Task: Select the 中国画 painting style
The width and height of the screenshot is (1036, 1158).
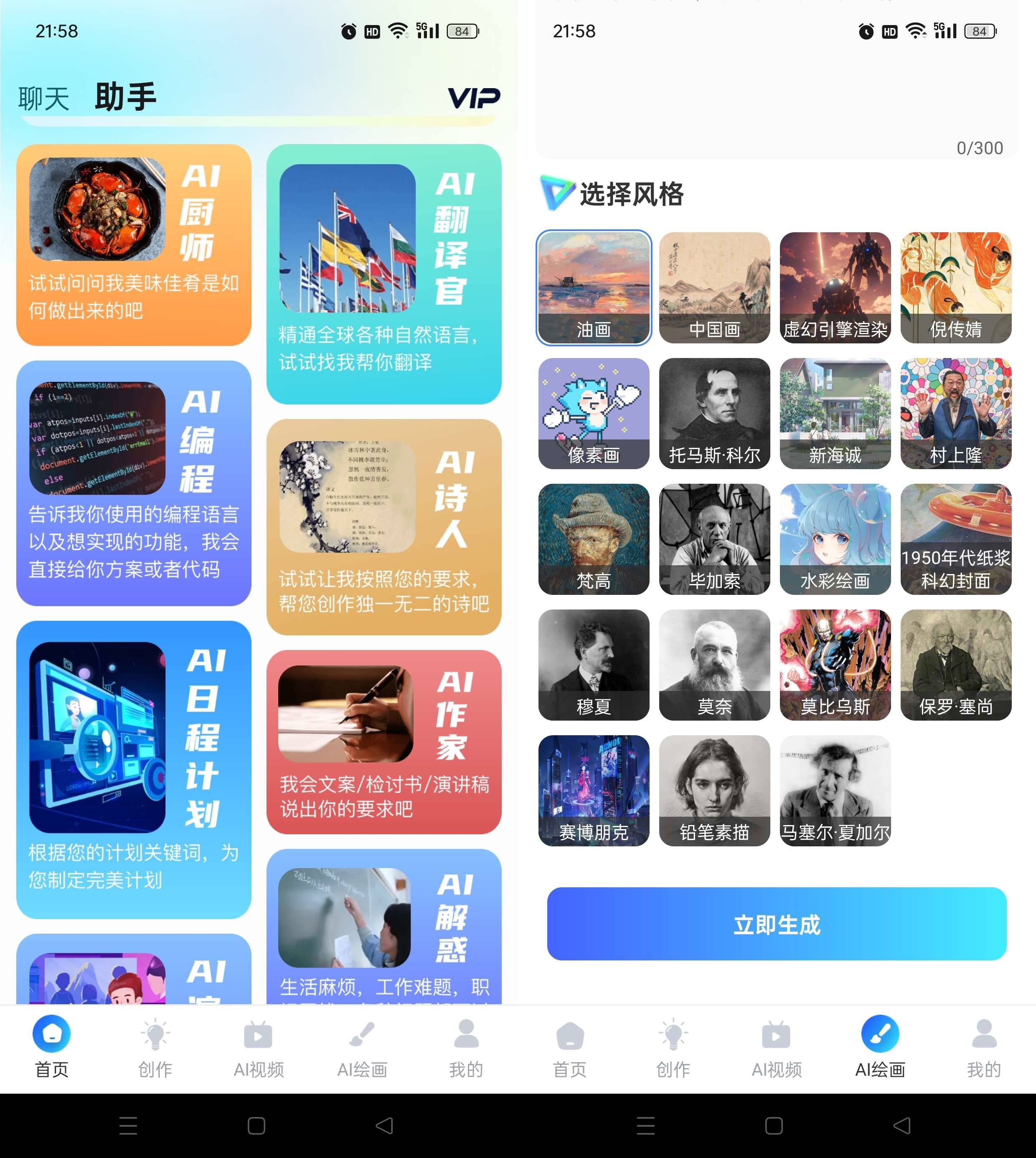Action: [x=714, y=287]
